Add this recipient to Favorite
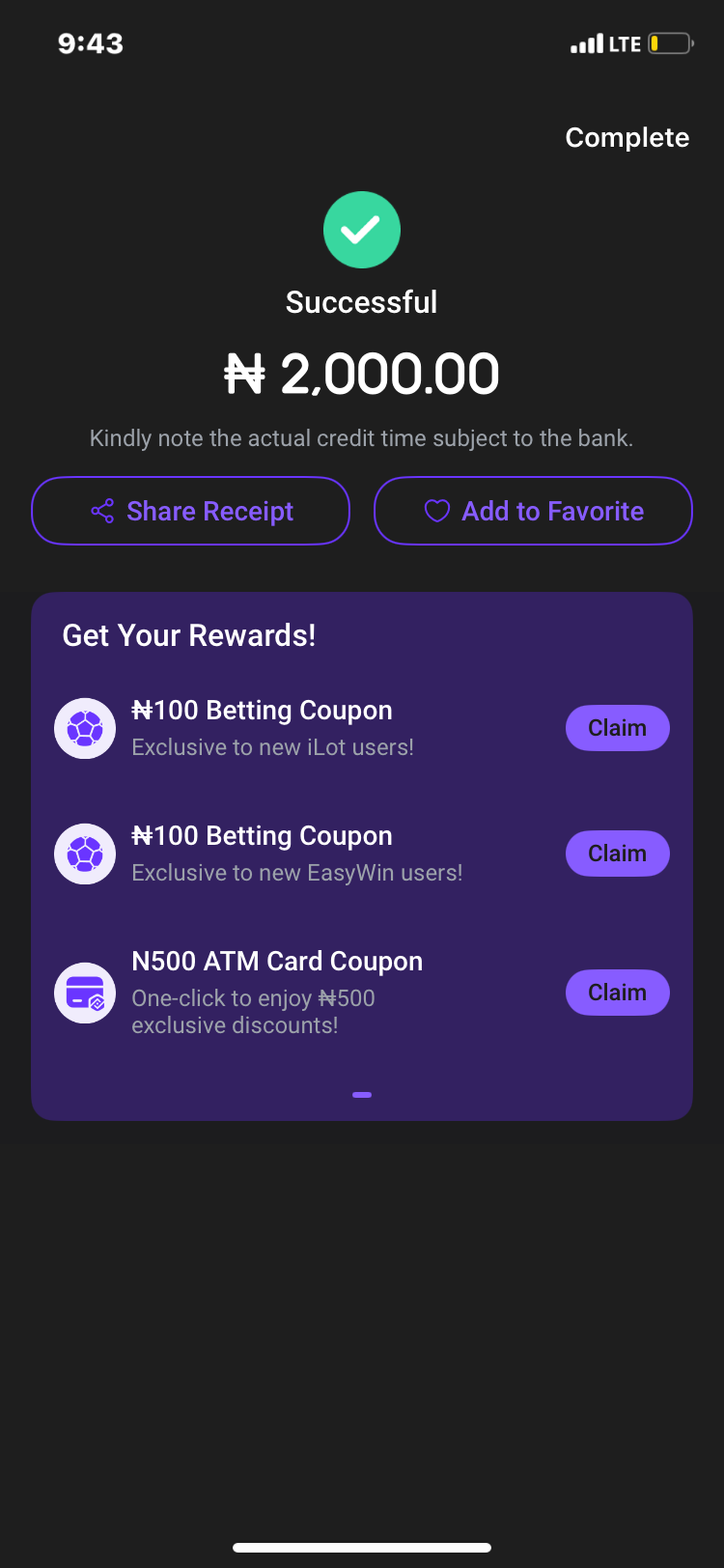 [533, 511]
